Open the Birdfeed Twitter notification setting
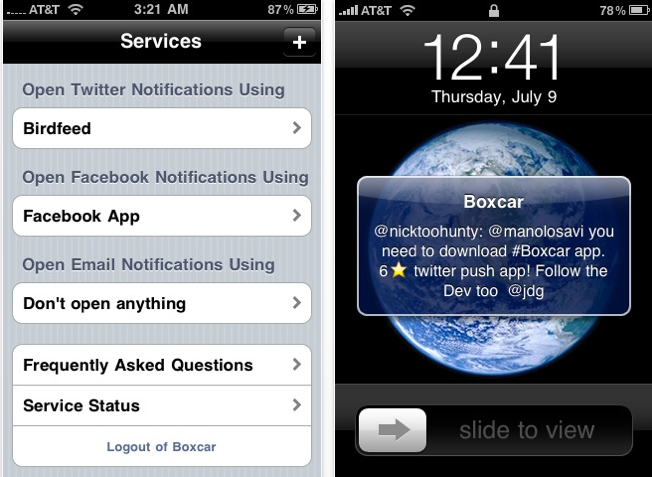 [162, 128]
